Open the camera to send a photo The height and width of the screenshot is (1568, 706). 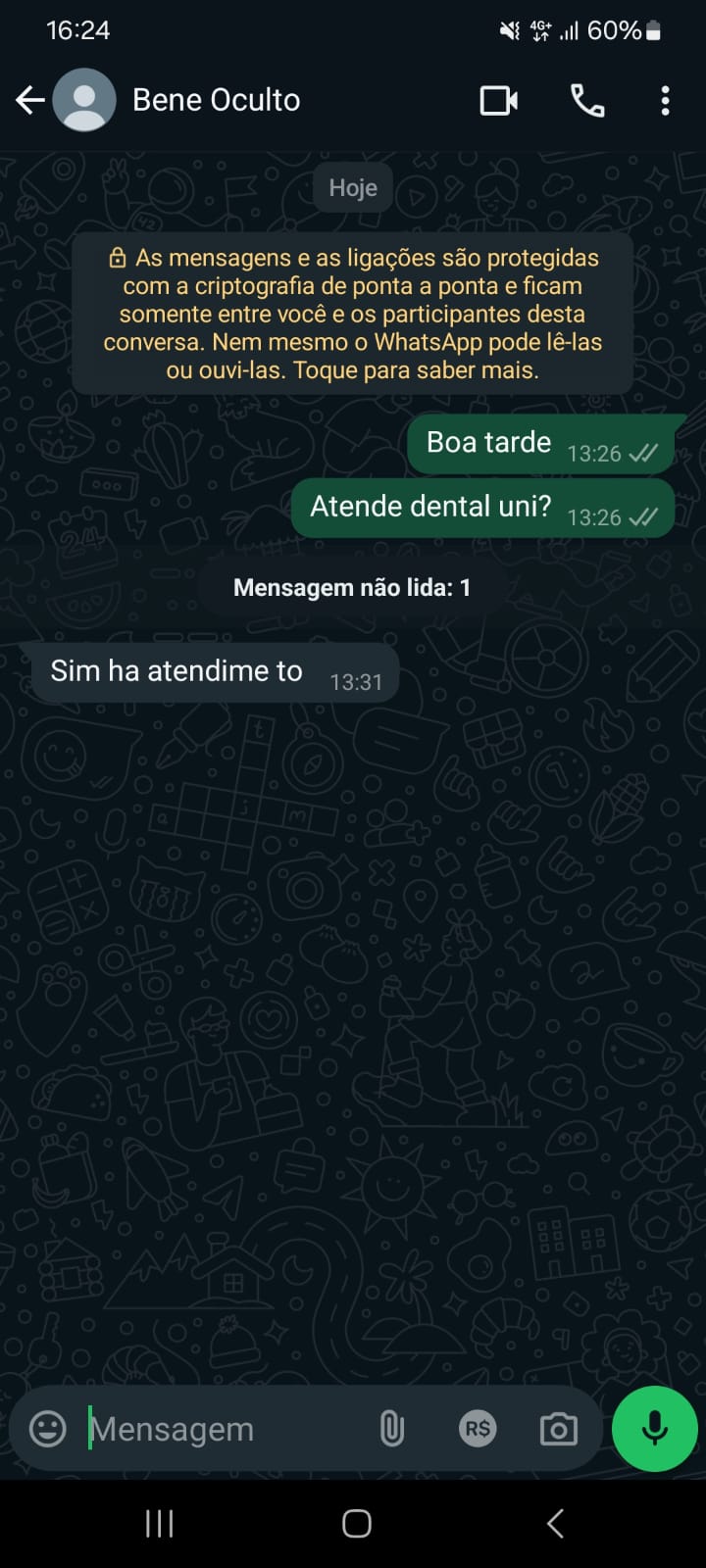coord(559,1429)
